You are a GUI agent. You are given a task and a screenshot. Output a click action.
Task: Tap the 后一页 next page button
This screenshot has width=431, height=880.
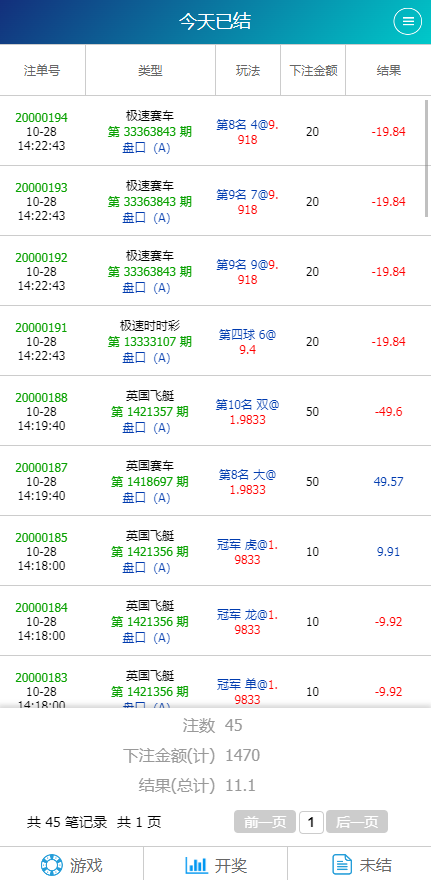coord(357,822)
